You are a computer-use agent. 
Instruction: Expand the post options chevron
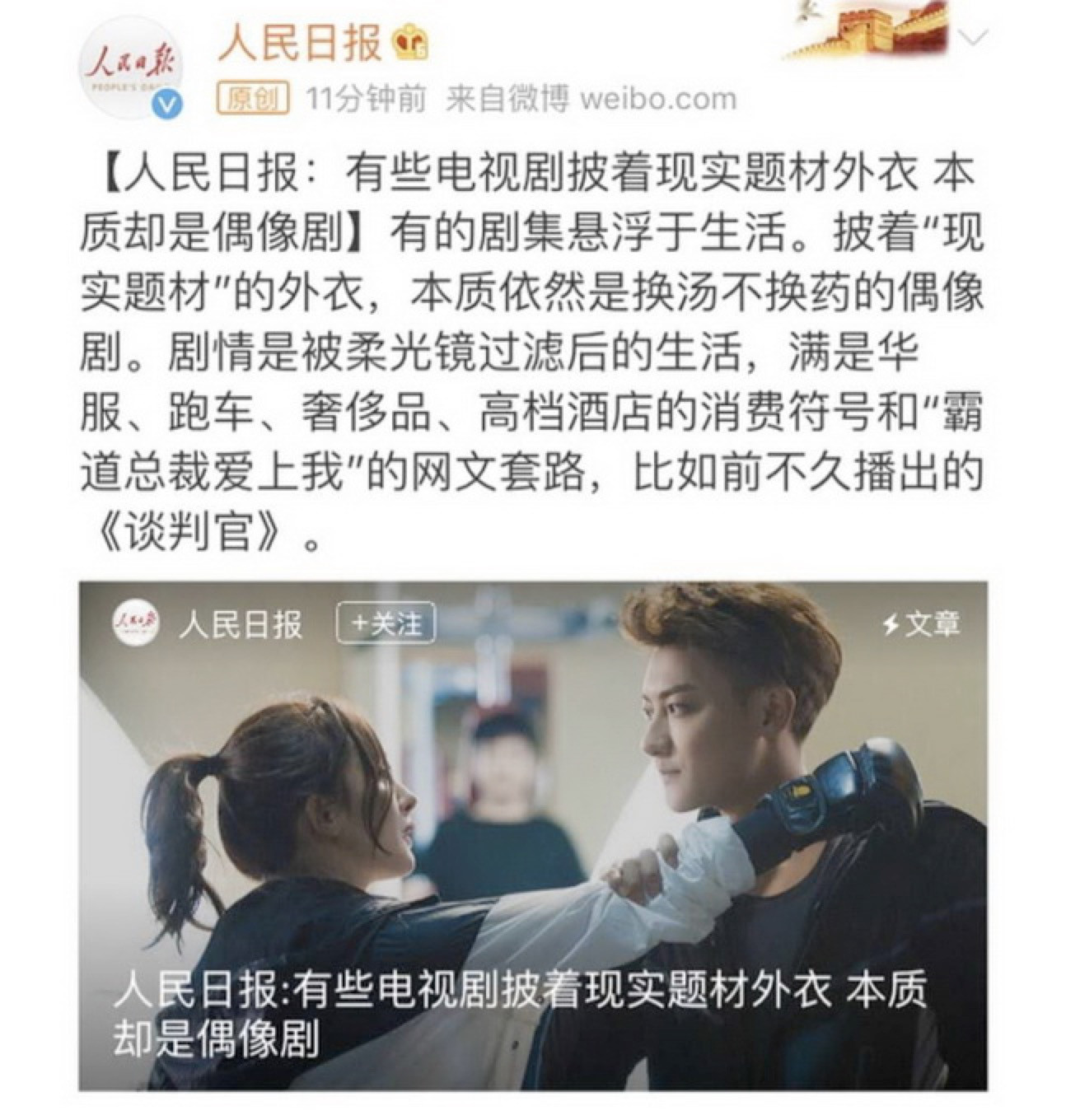pyautogui.click(x=973, y=40)
